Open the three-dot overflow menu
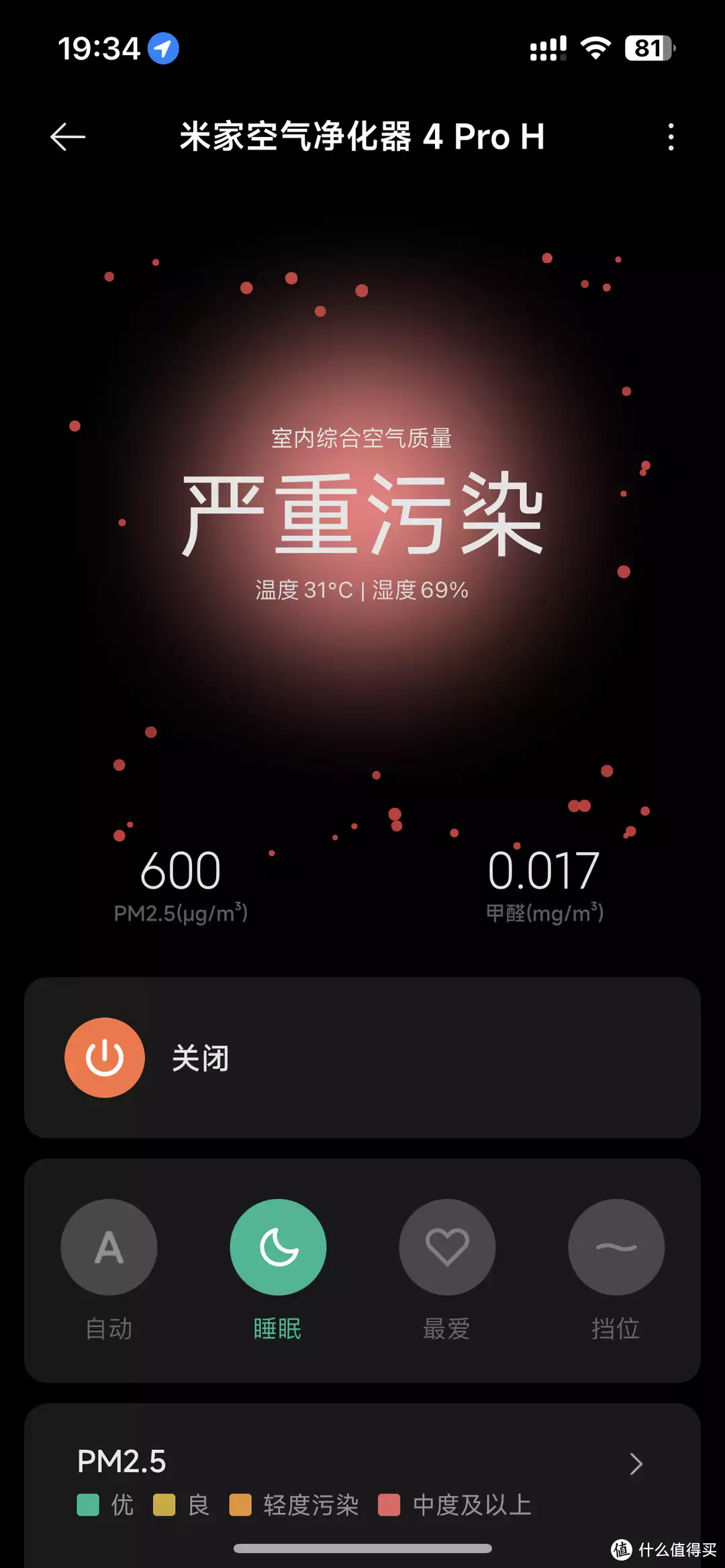 [670, 137]
